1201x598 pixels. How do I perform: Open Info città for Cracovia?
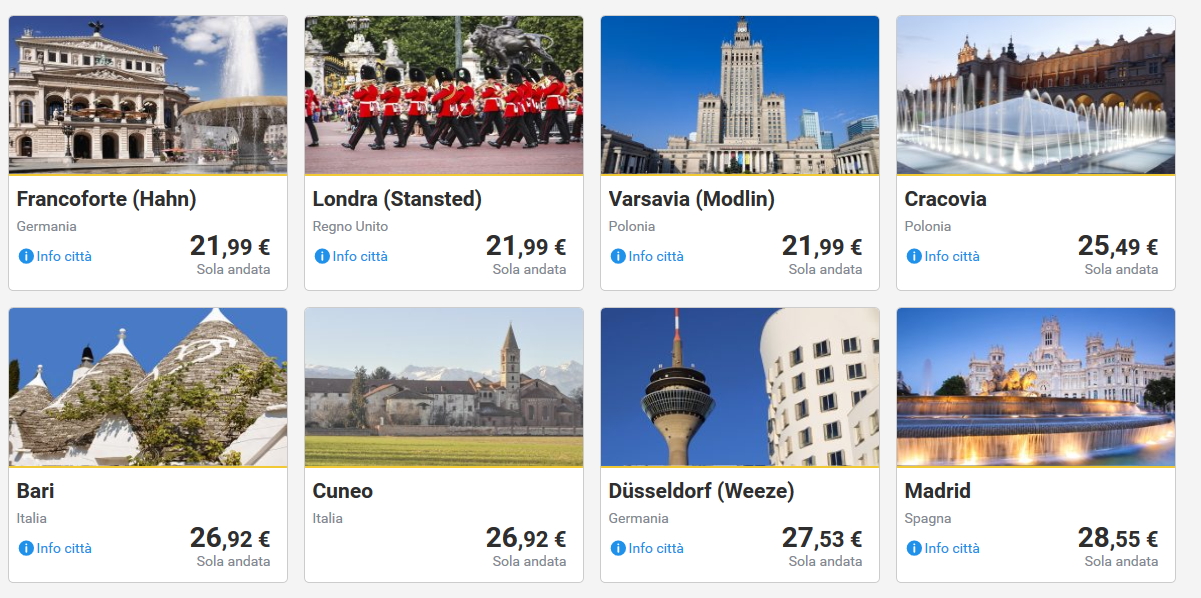click(x=944, y=256)
